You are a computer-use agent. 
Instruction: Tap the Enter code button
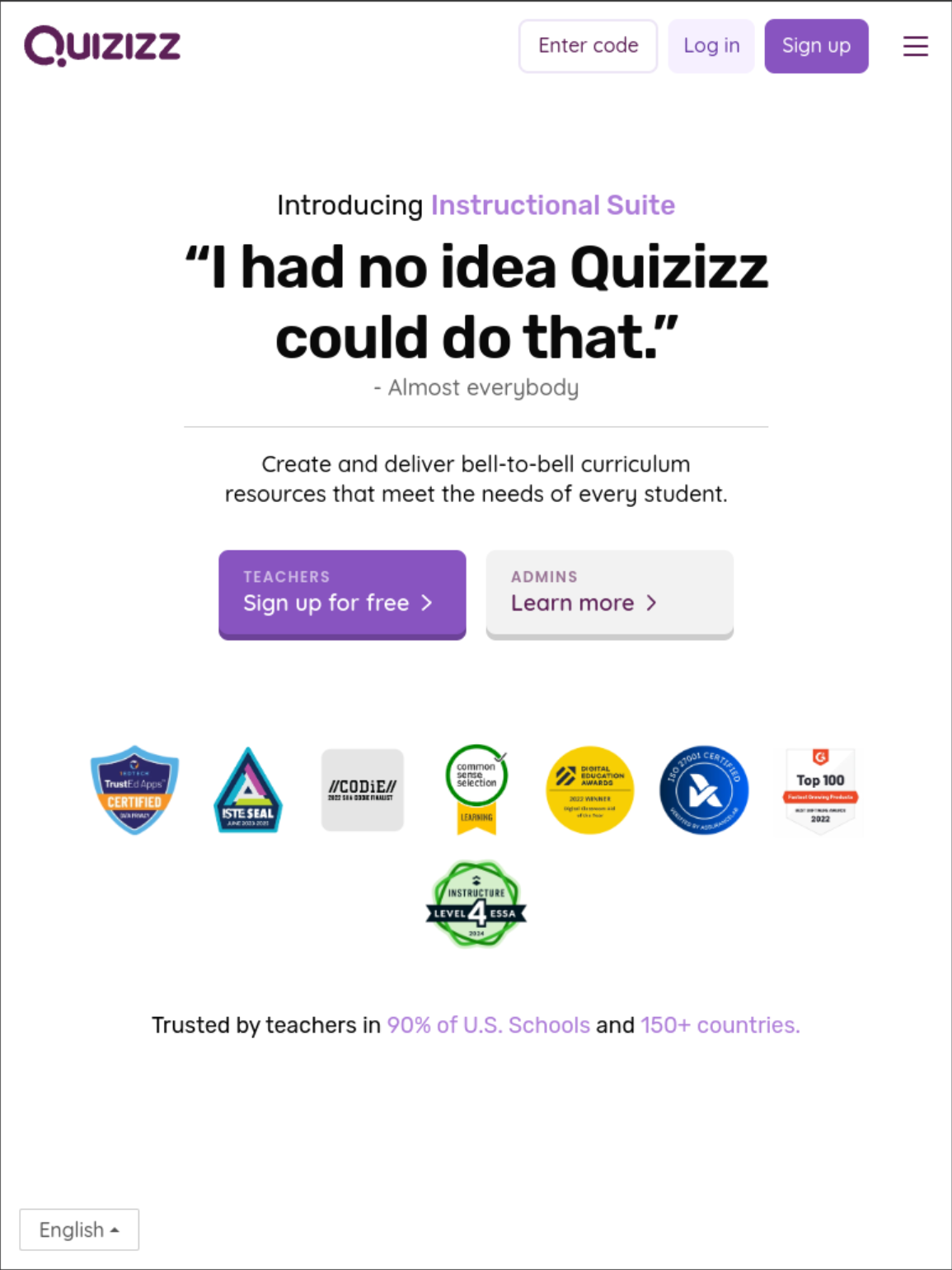(x=588, y=46)
